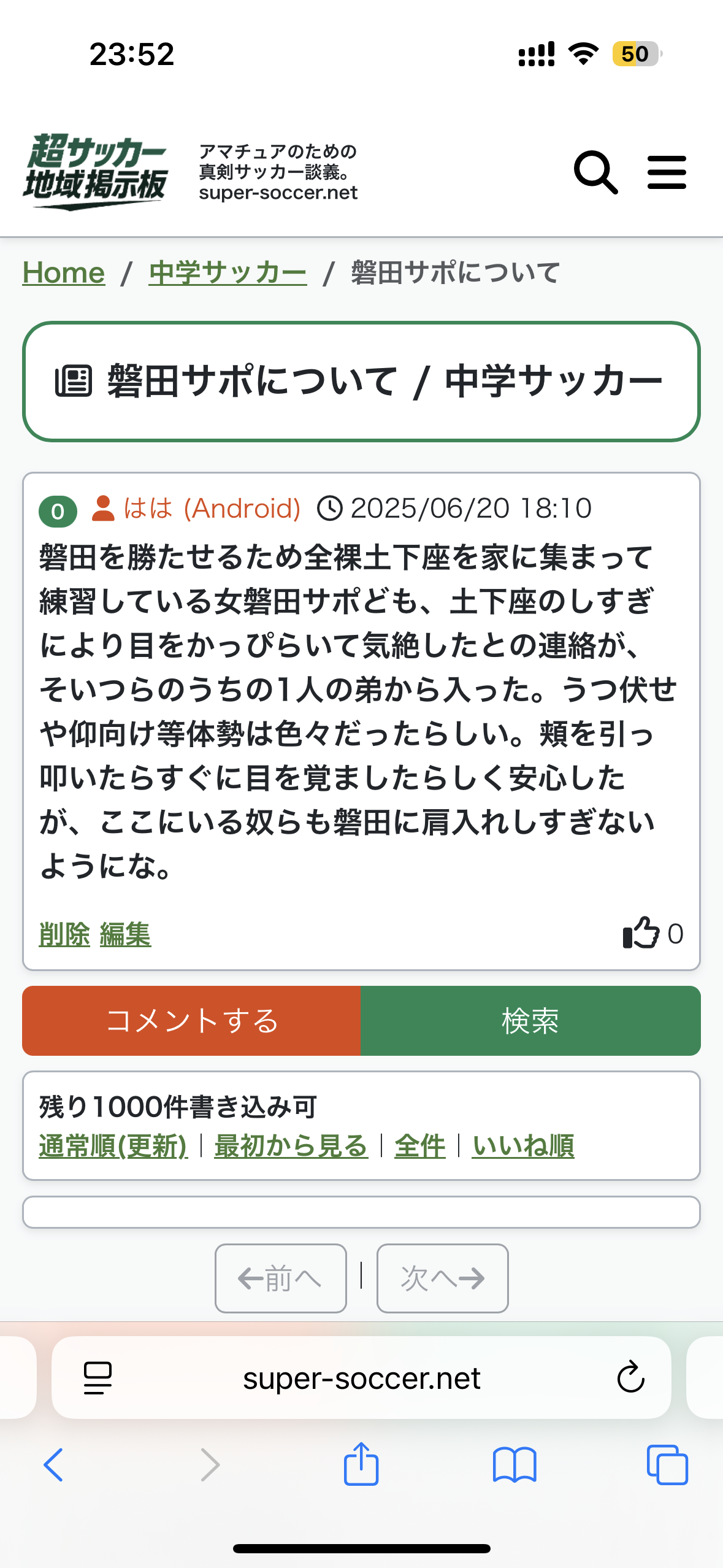Viewport: 723px width, 1568px height.
Task: Tap the コメントする button
Action: click(191, 1021)
